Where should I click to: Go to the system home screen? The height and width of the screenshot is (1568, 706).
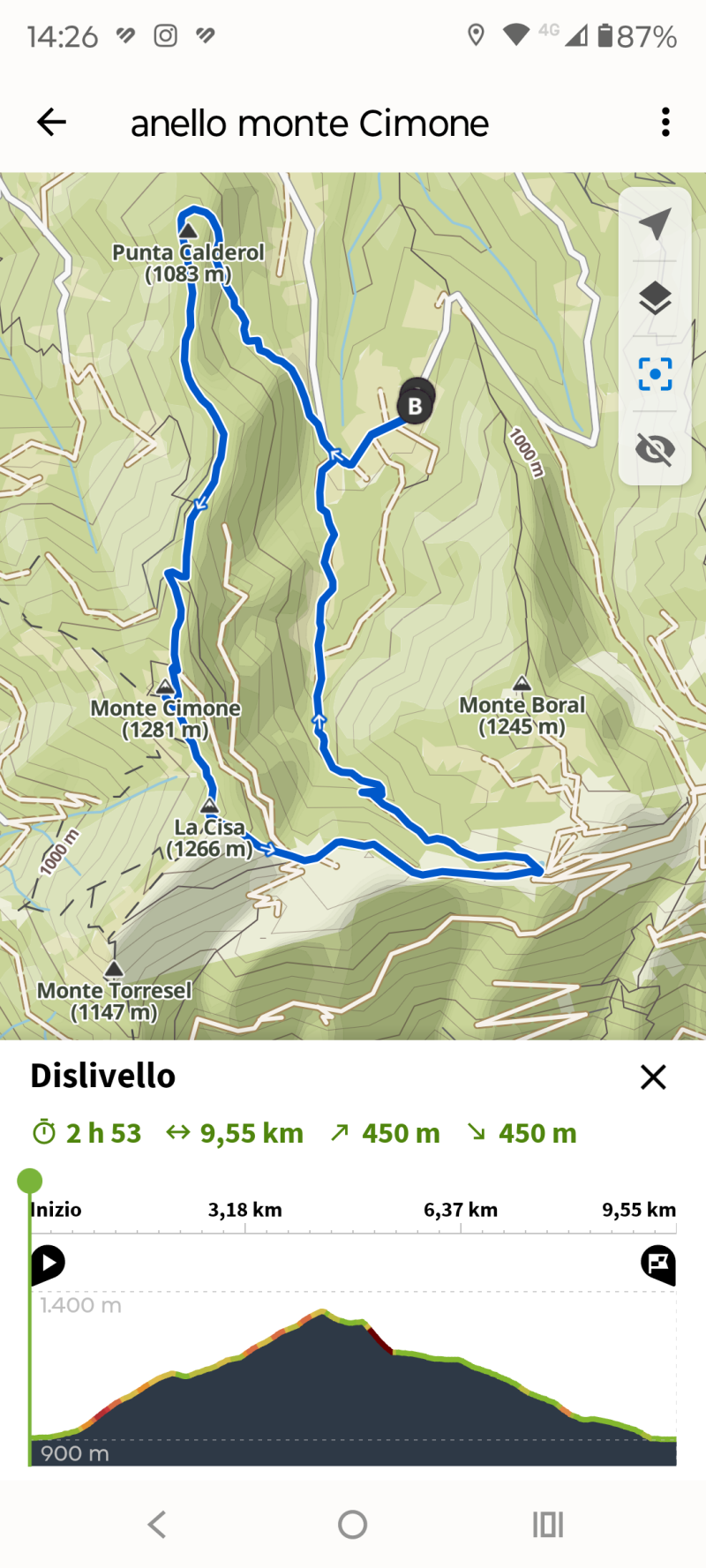point(352,1524)
